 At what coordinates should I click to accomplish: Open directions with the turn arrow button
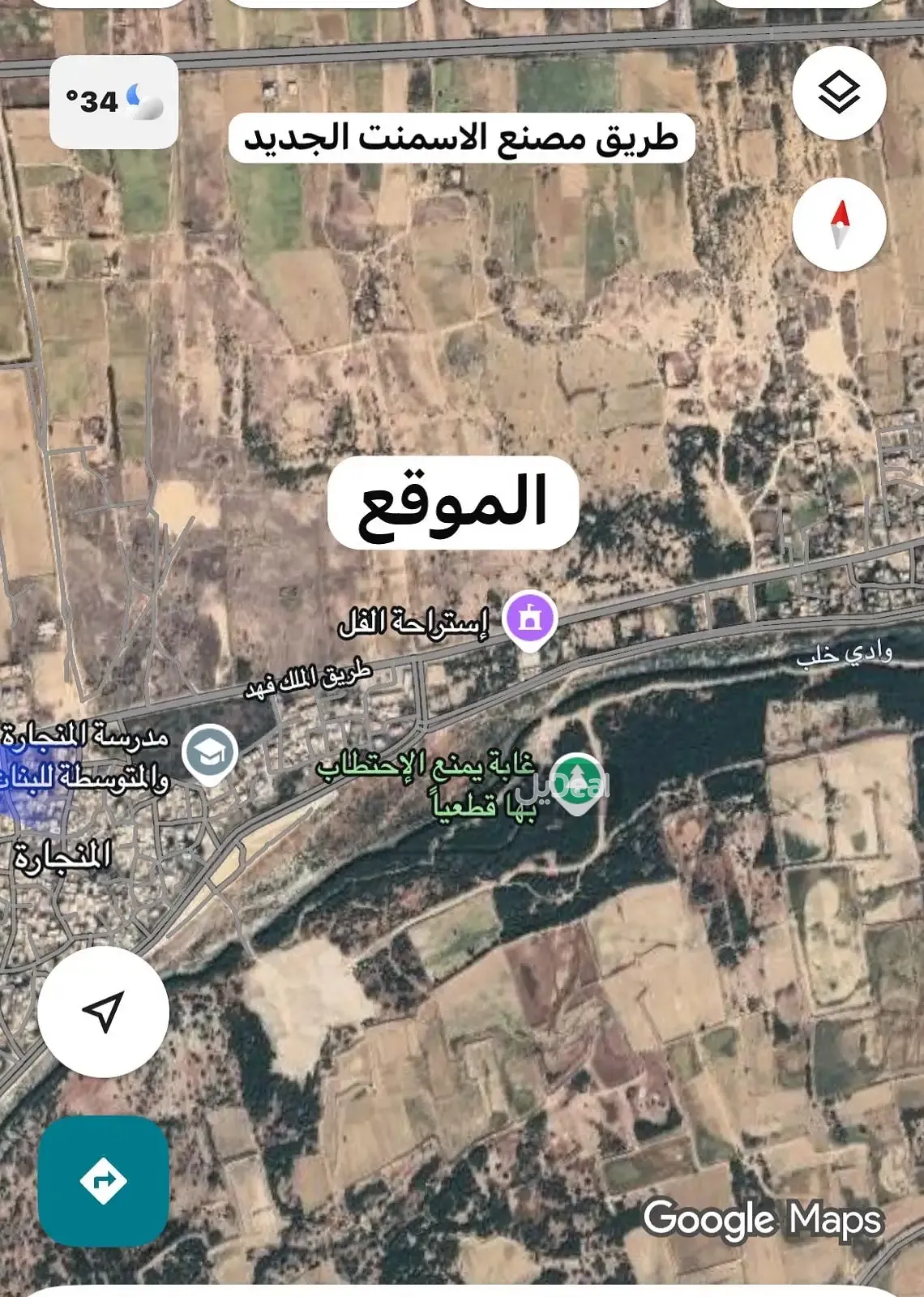[x=103, y=1180]
